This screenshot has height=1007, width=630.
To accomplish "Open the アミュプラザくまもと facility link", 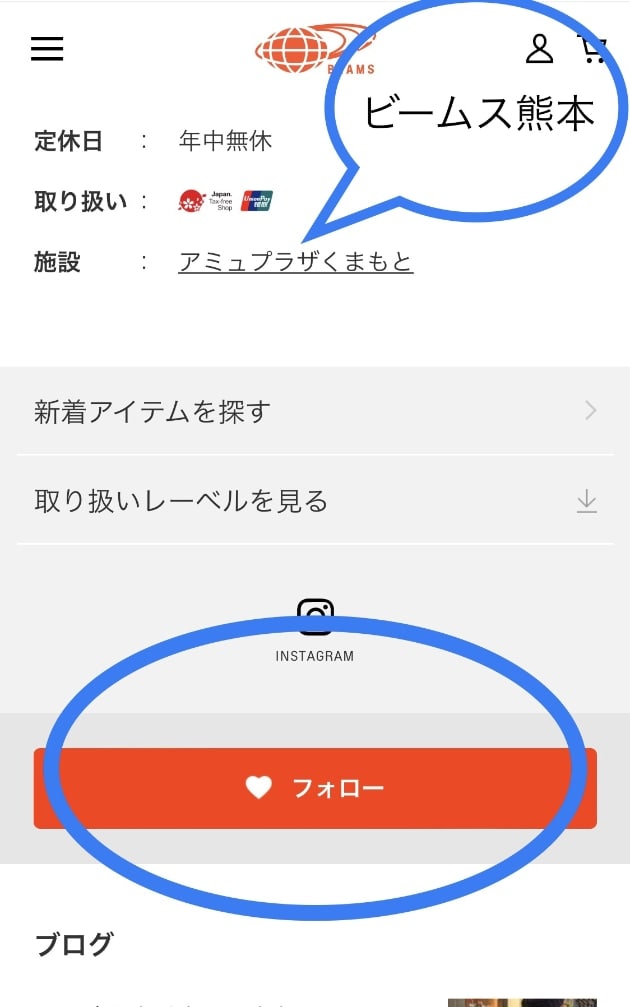I will [295, 262].
